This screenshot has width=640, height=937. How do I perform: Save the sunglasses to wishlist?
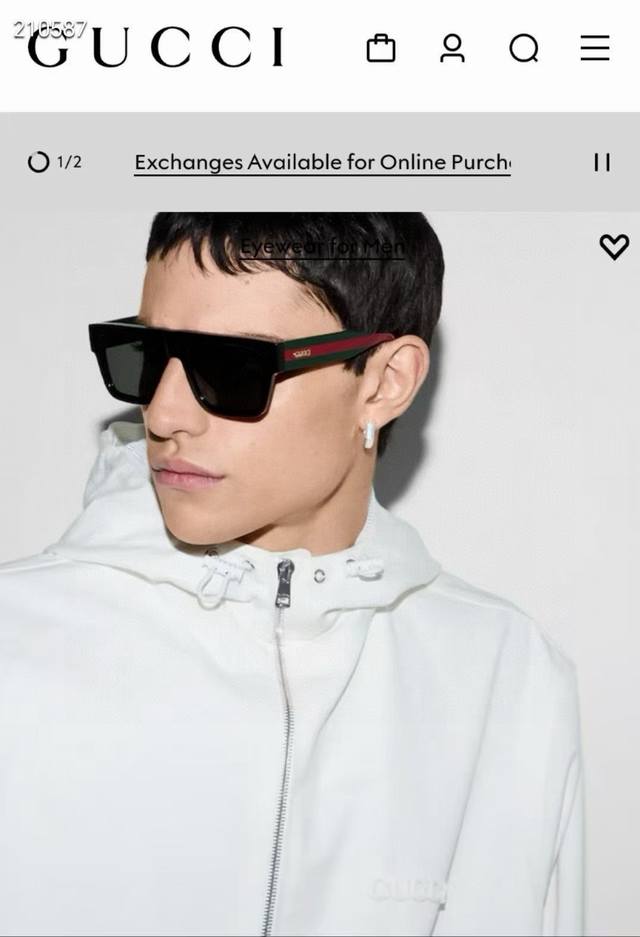point(614,246)
